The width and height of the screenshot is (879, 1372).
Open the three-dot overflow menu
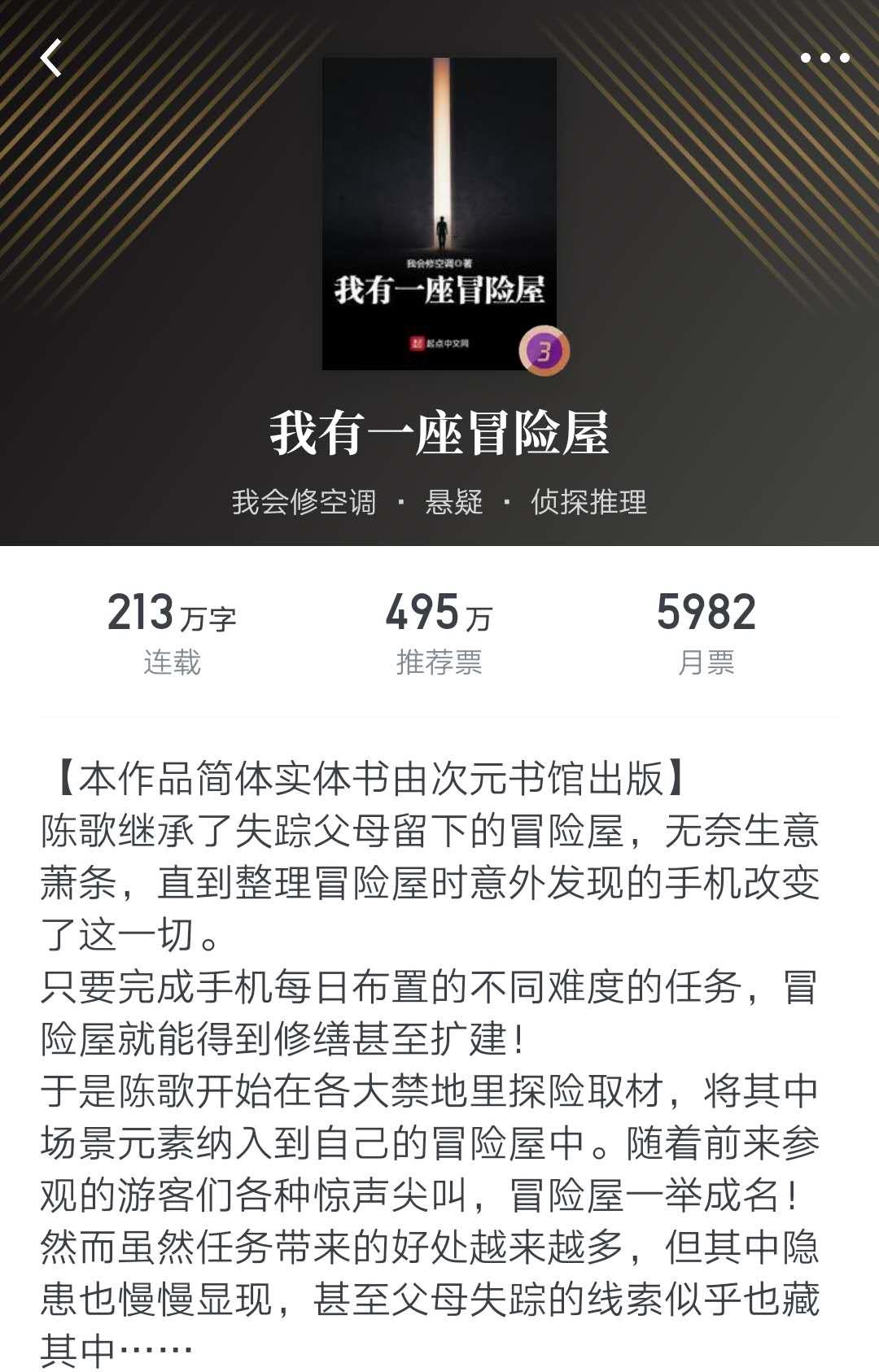coord(824,58)
